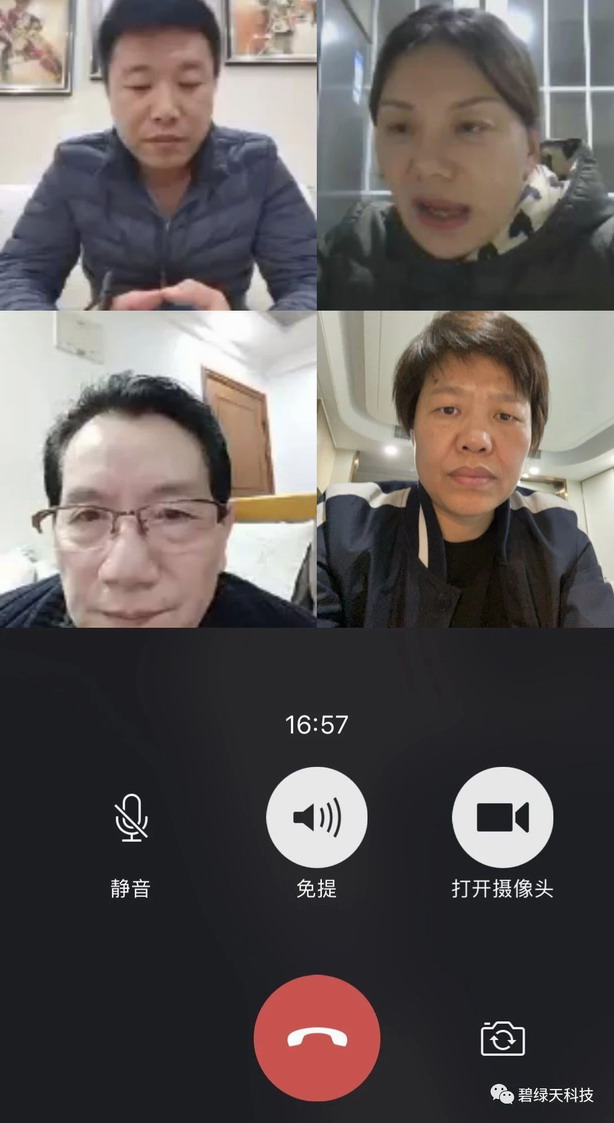Open the video tile of the speaking woman
Image resolution: width=614 pixels, height=1123 pixels.
click(x=466, y=155)
